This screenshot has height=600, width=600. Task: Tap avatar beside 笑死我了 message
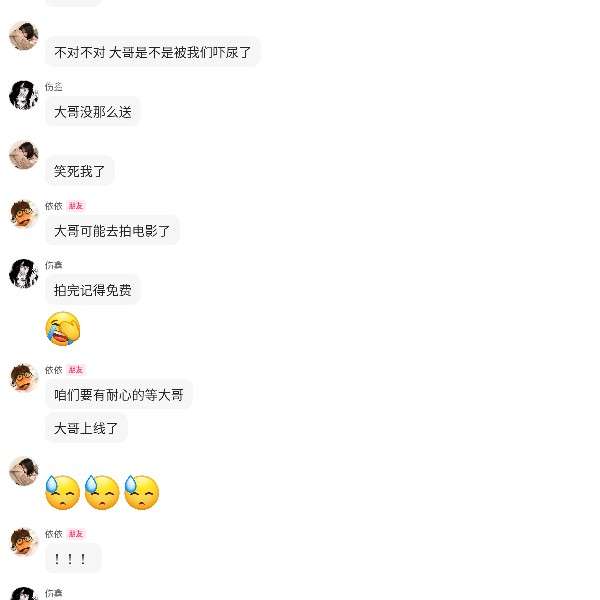(23, 155)
